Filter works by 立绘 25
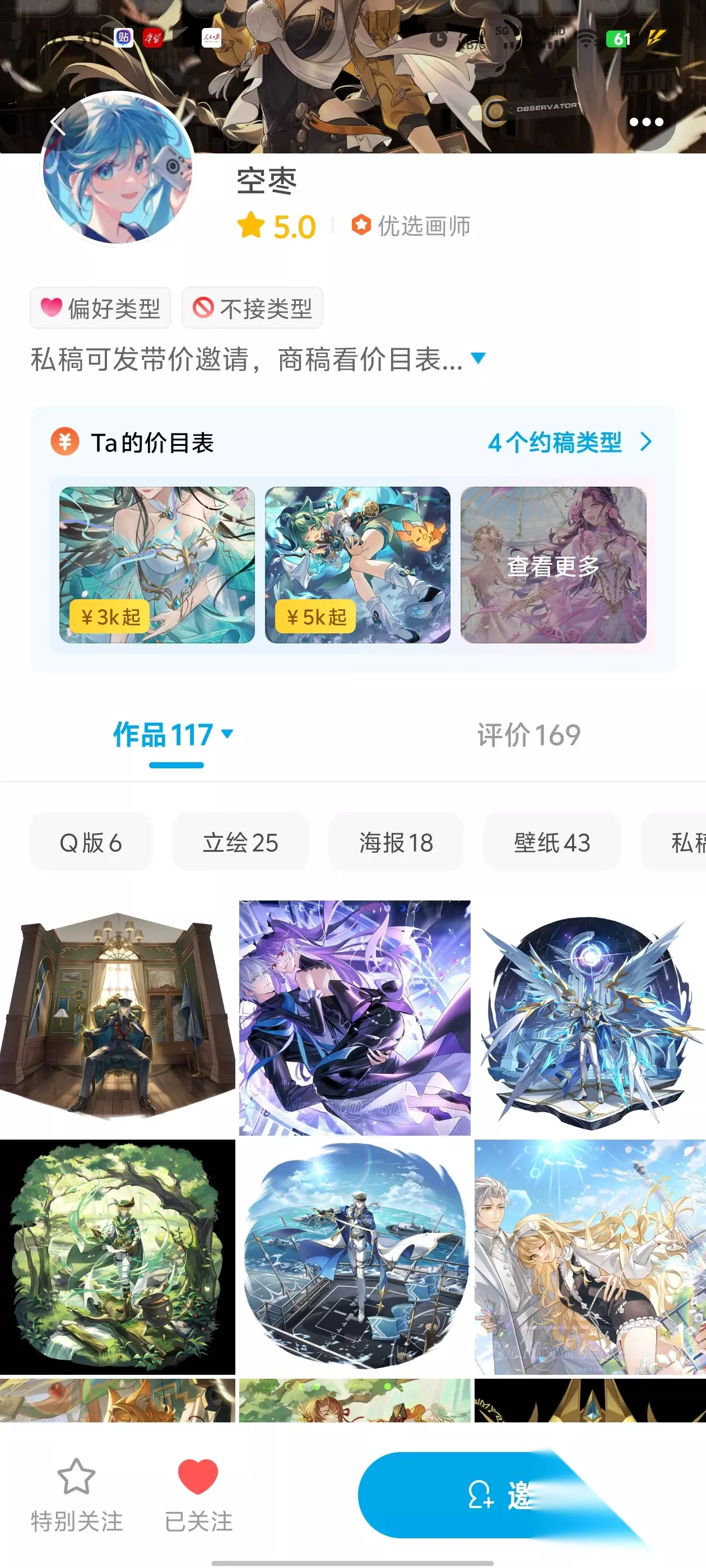706x1568 pixels. click(x=240, y=842)
